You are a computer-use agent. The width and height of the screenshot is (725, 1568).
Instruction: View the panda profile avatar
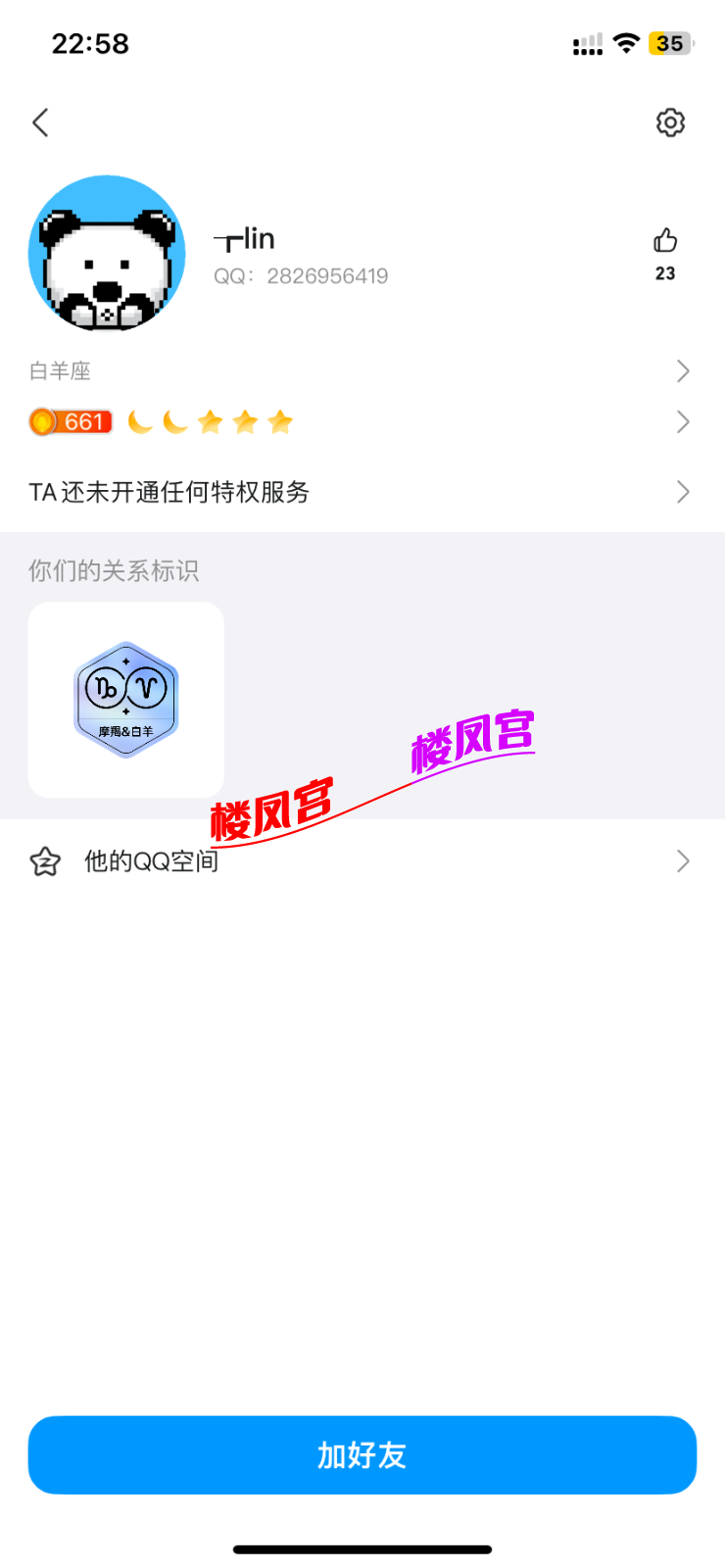pos(107,254)
